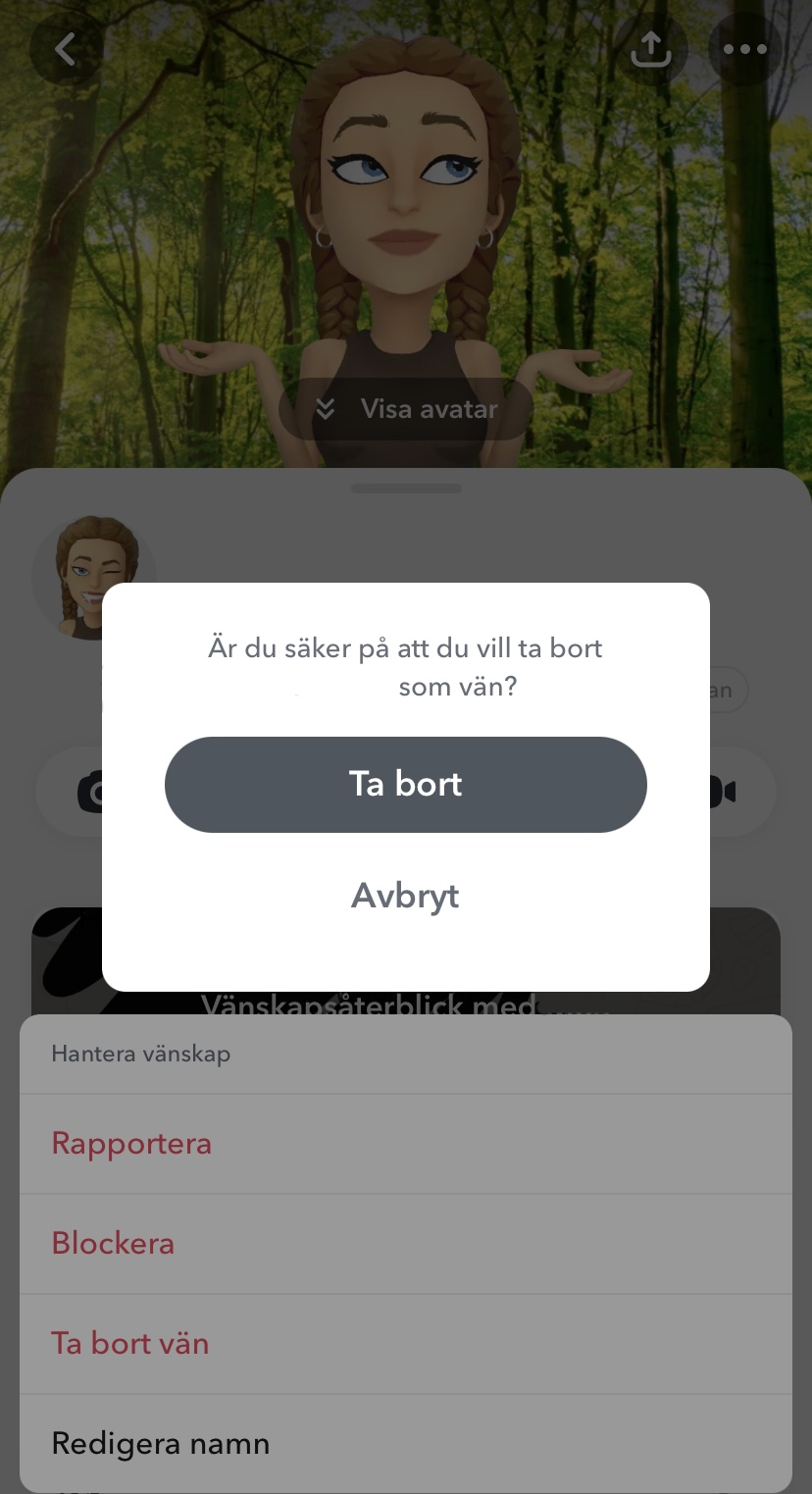Screen dimensions: 812x1494
Task: Tap the back arrow to leave the profile
Action: click(65, 48)
